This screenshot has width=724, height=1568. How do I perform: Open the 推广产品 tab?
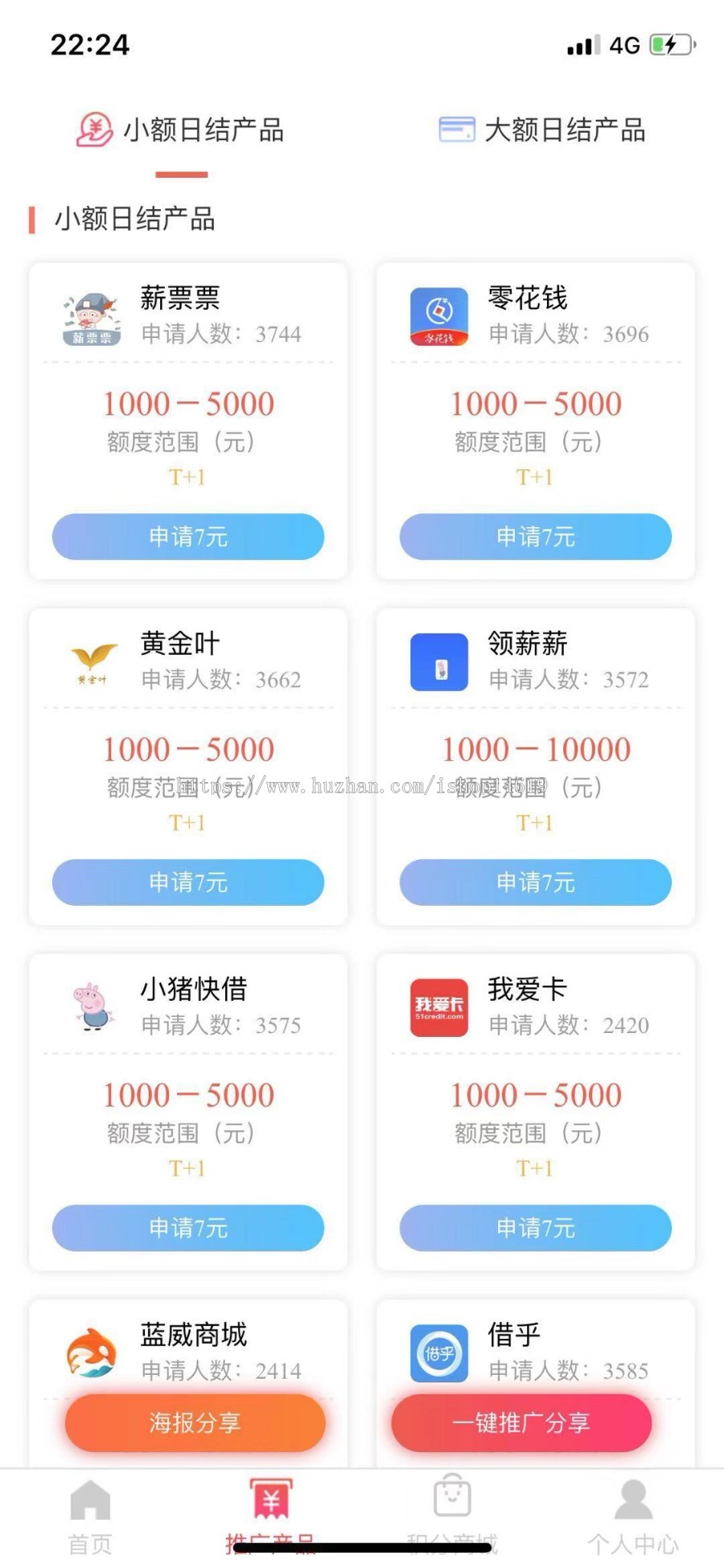[271, 1517]
